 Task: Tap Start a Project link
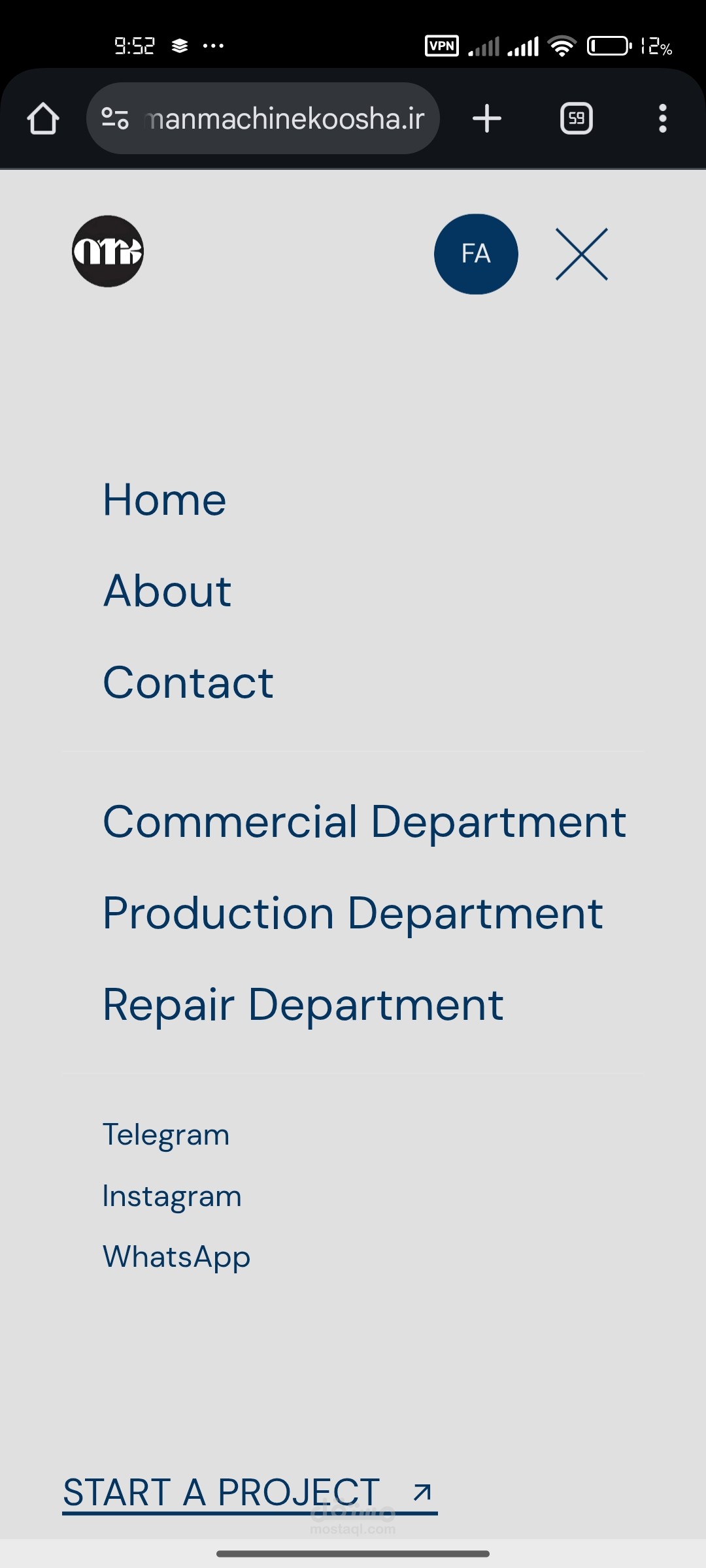[x=248, y=1493]
